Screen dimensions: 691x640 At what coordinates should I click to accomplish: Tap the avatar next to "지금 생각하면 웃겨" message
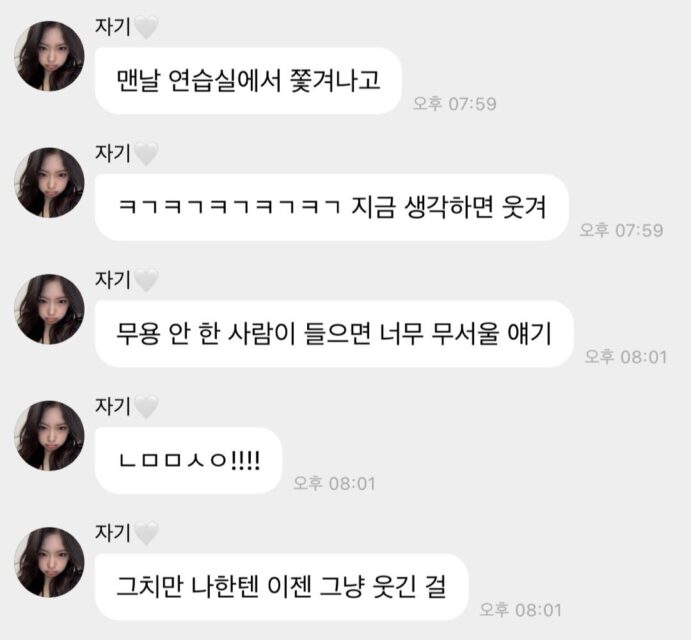pyautogui.click(x=48, y=183)
